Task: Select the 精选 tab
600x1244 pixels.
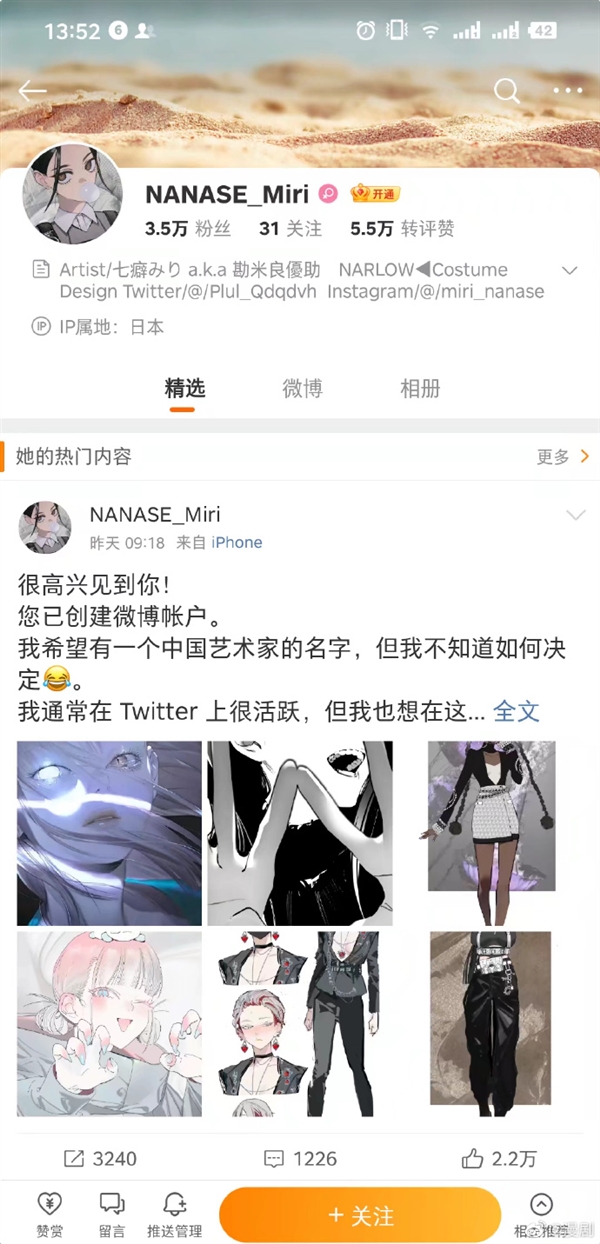Action: 185,389
